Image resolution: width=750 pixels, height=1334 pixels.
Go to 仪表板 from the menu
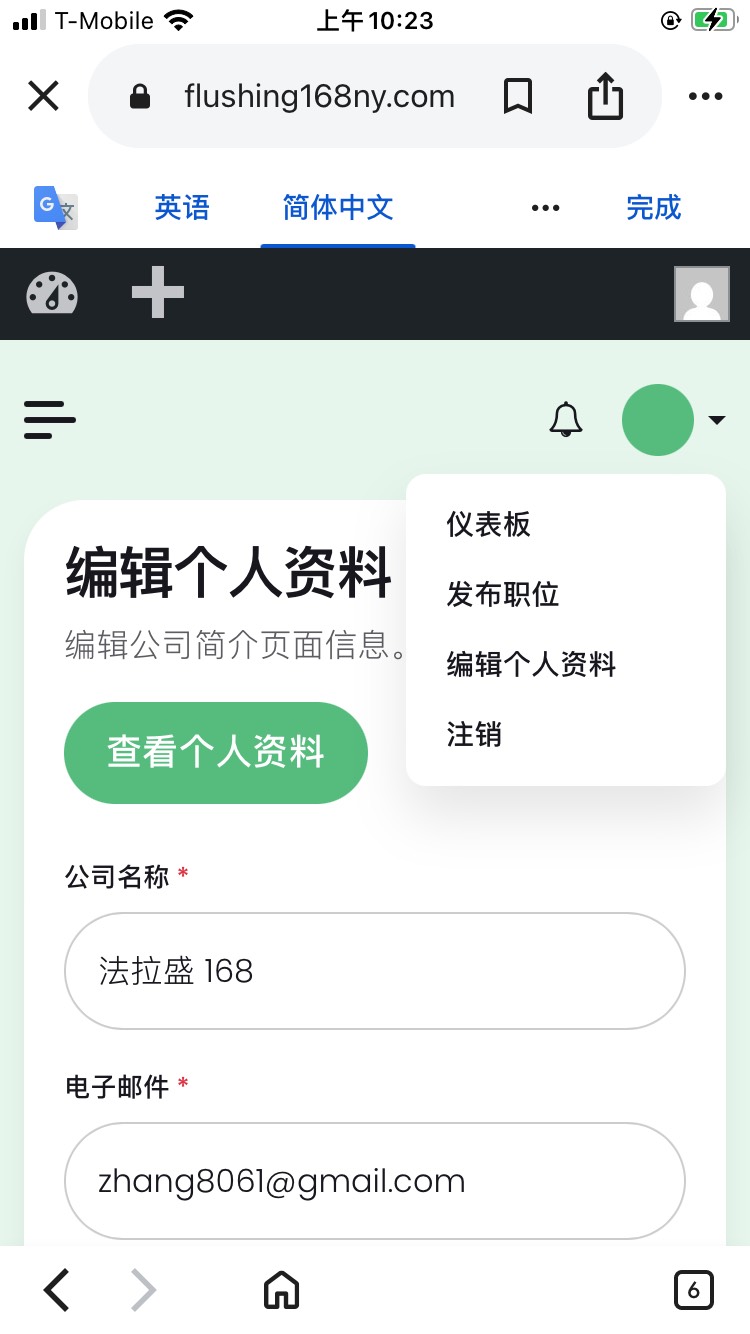point(489,525)
